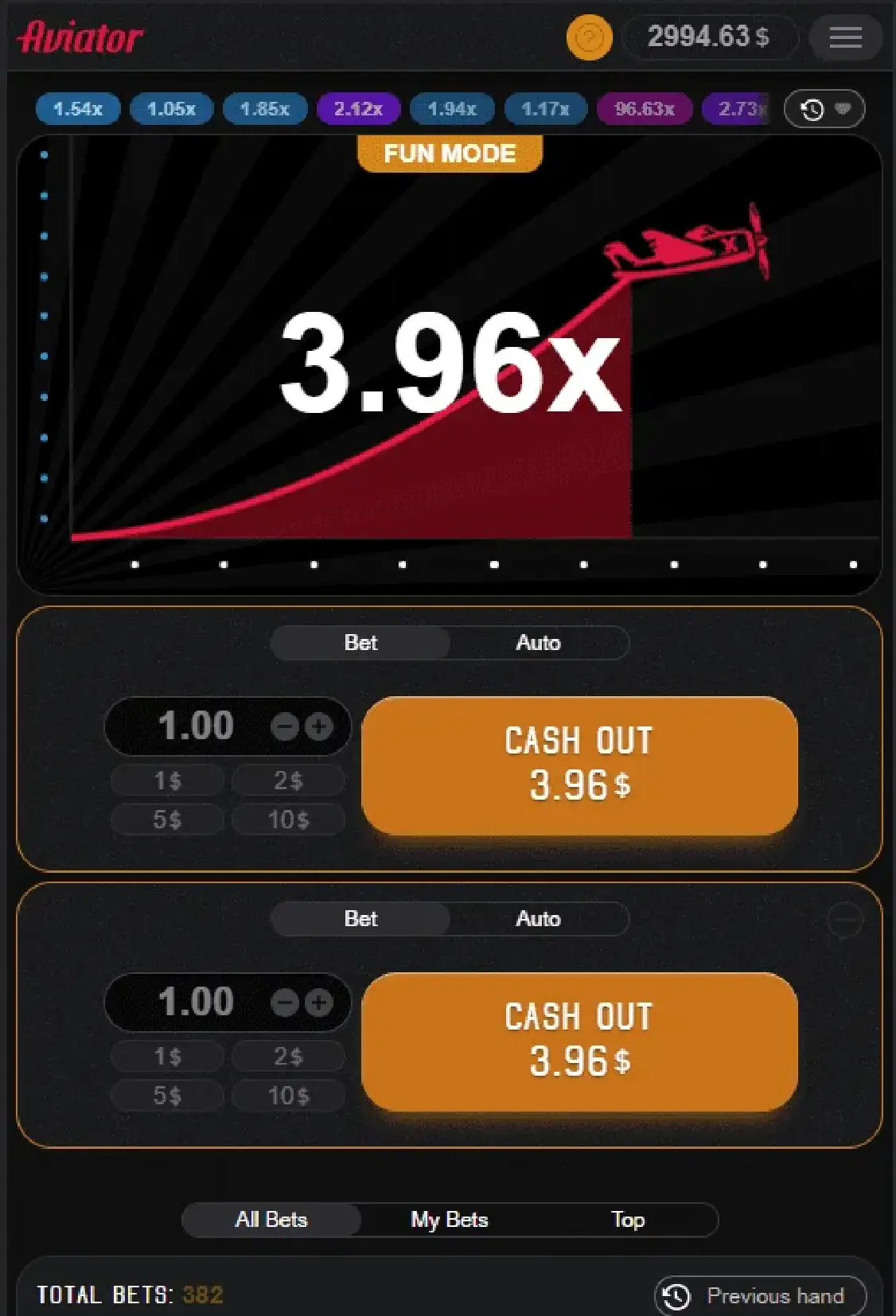Increase first bet amount with plus

click(x=319, y=726)
